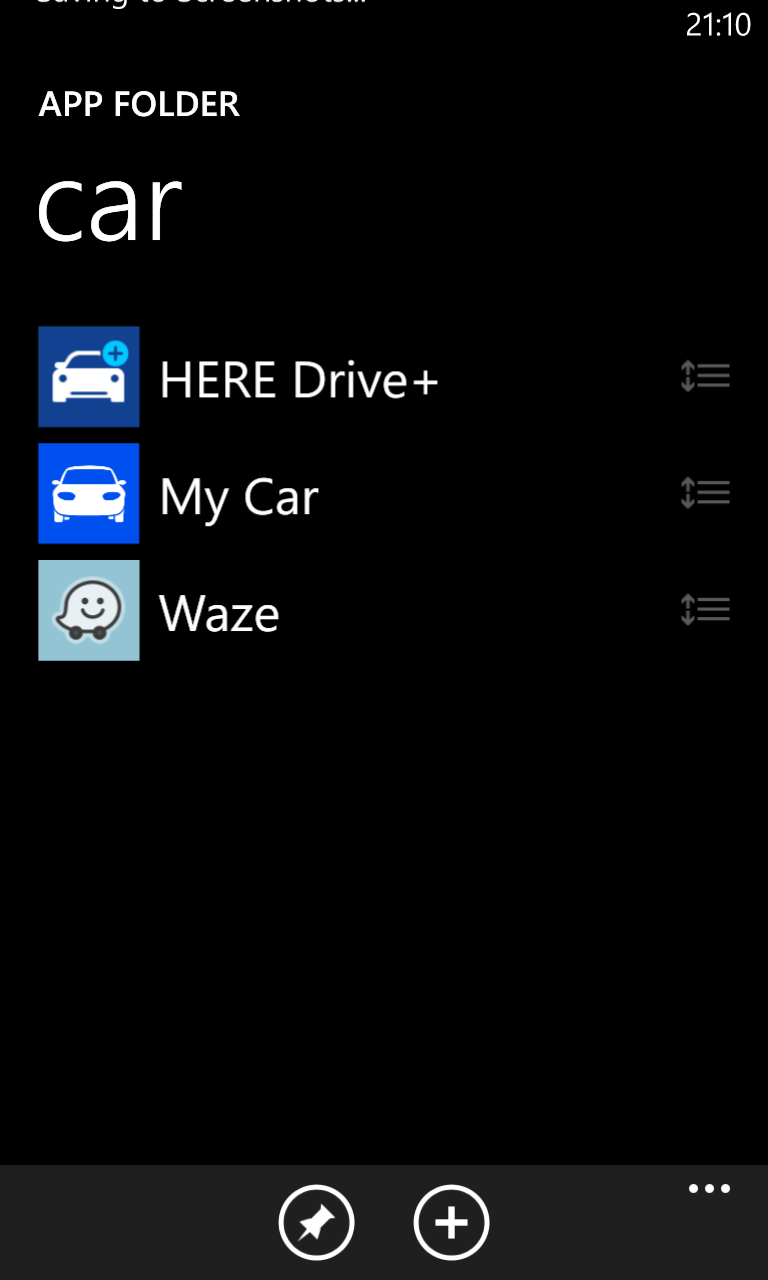Launch HERE Drive+
The height and width of the screenshot is (1280, 768).
pyautogui.click(x=298, y=380)
